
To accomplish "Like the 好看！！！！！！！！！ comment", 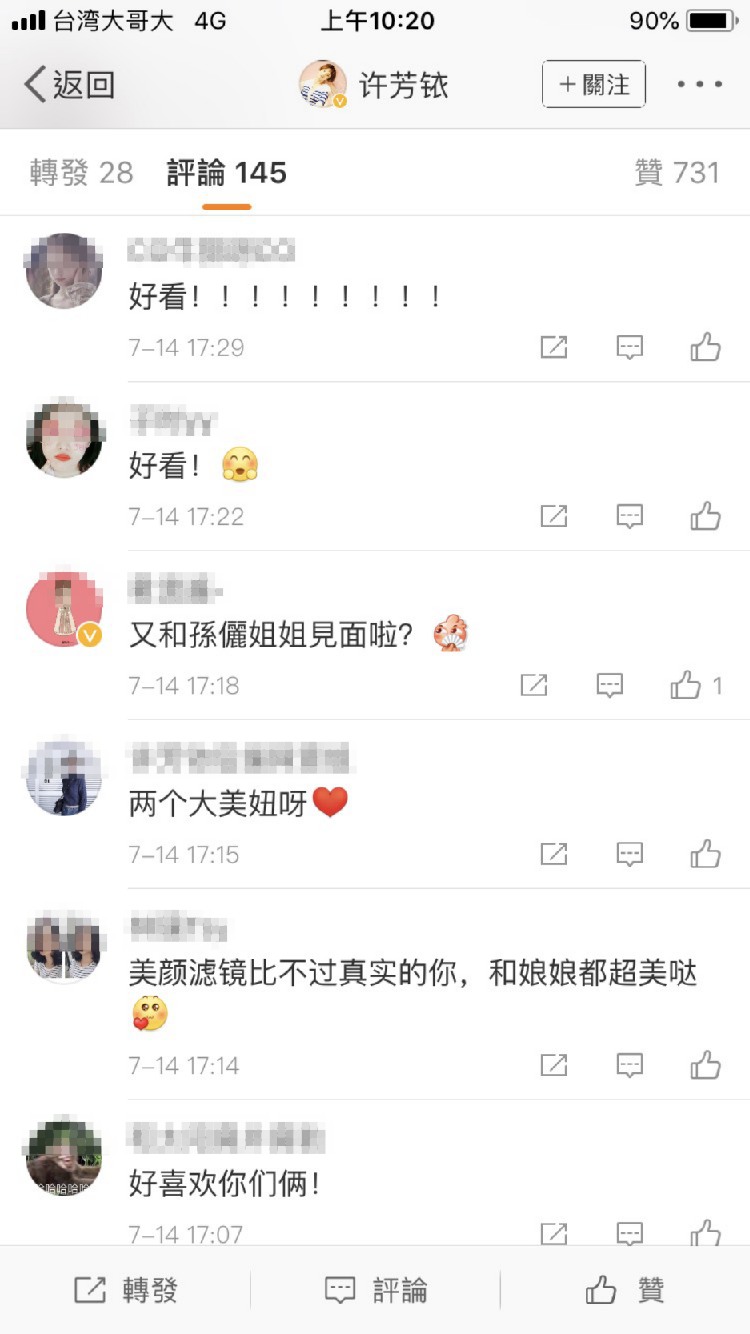I will click(705, 347).
